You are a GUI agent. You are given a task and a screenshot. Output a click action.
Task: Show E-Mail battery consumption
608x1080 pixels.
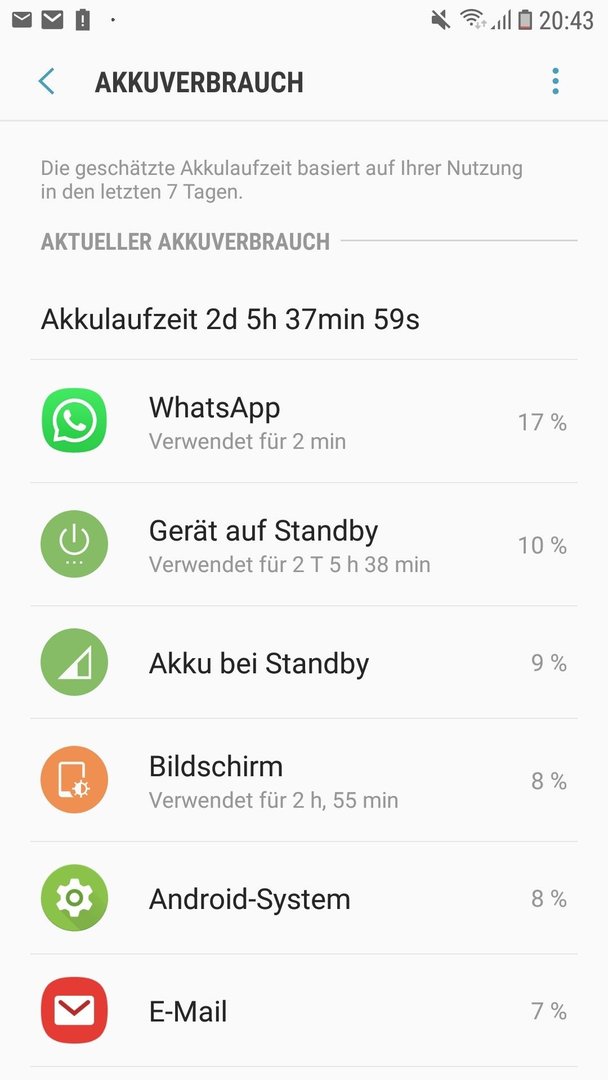click(304, 1010)
